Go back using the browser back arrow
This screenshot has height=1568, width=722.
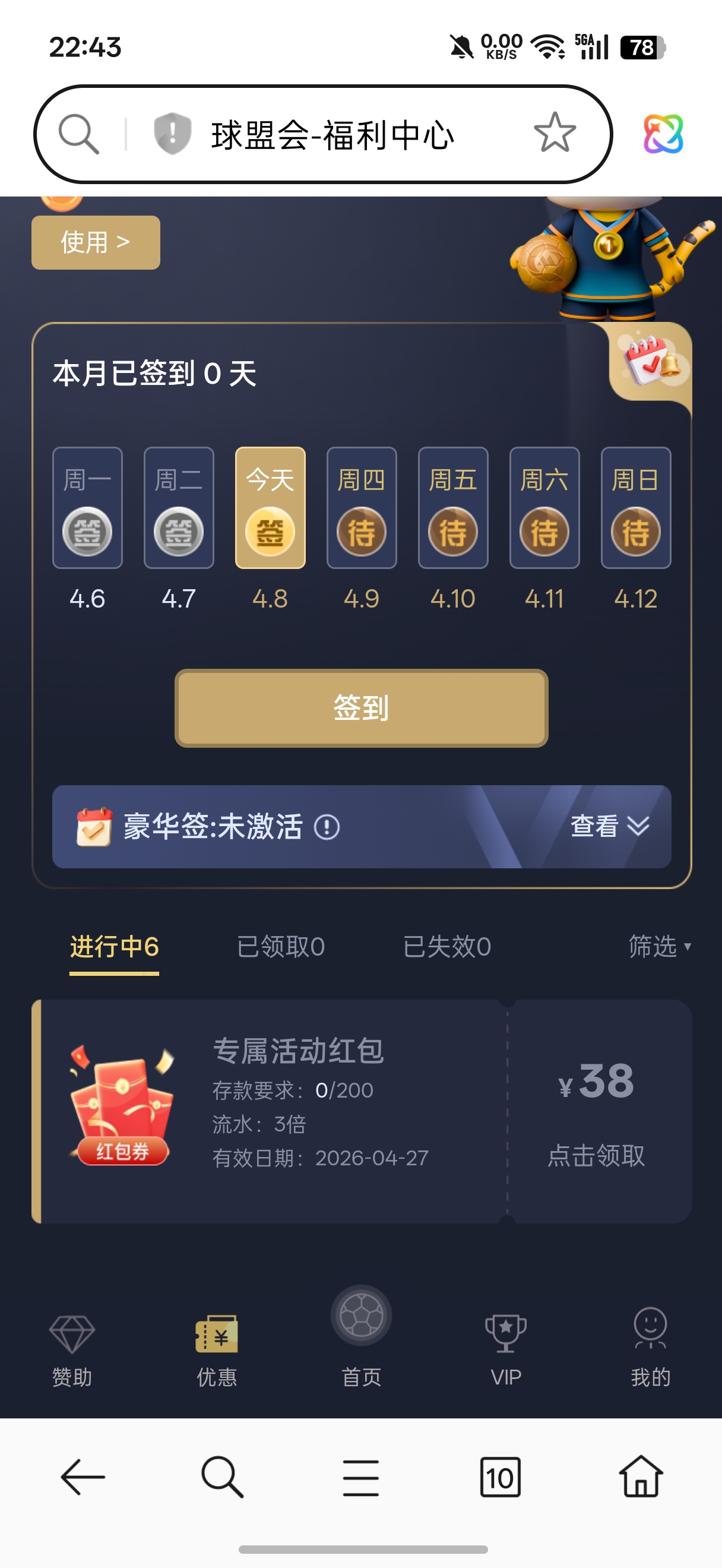point(83,1477)
